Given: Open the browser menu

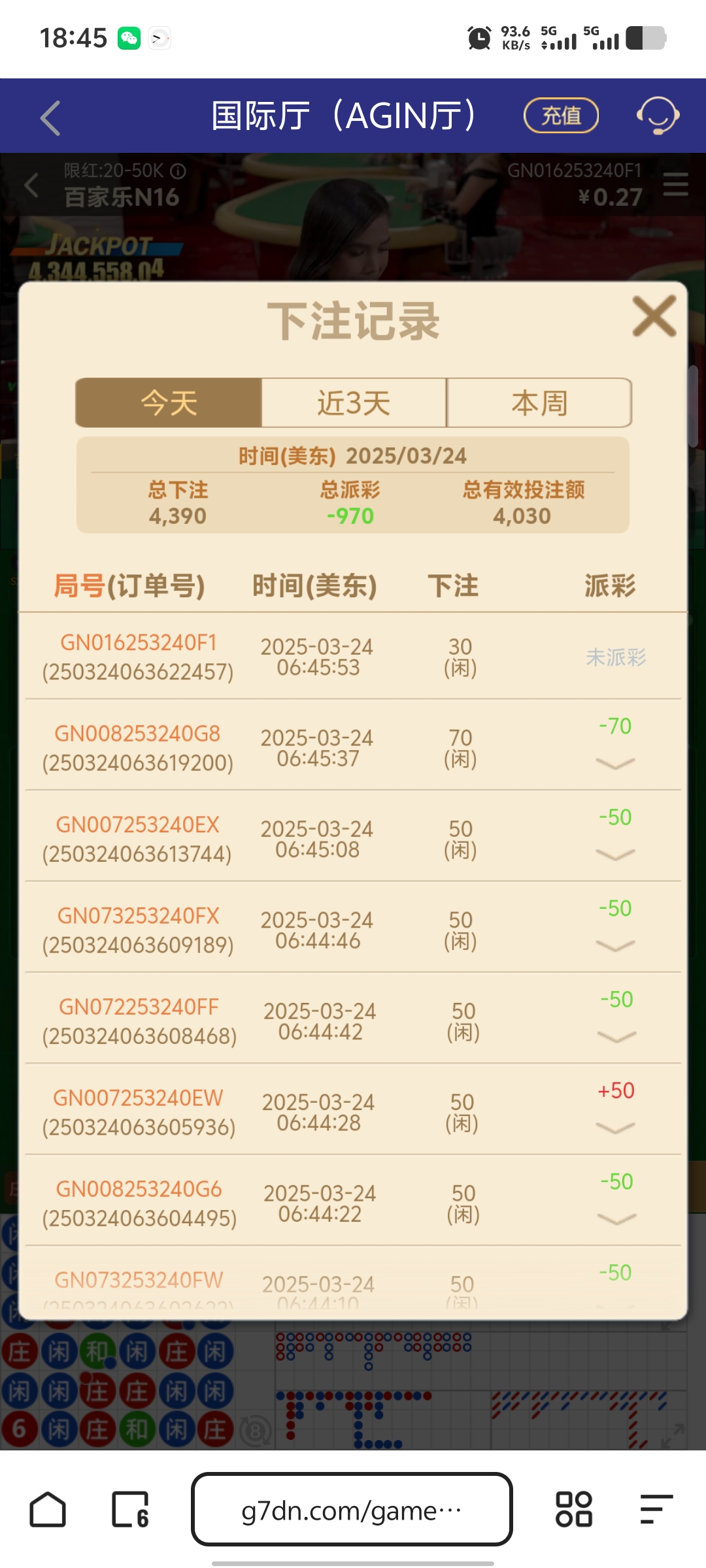Looking at the screenshot, I should tap(656, 1510).
